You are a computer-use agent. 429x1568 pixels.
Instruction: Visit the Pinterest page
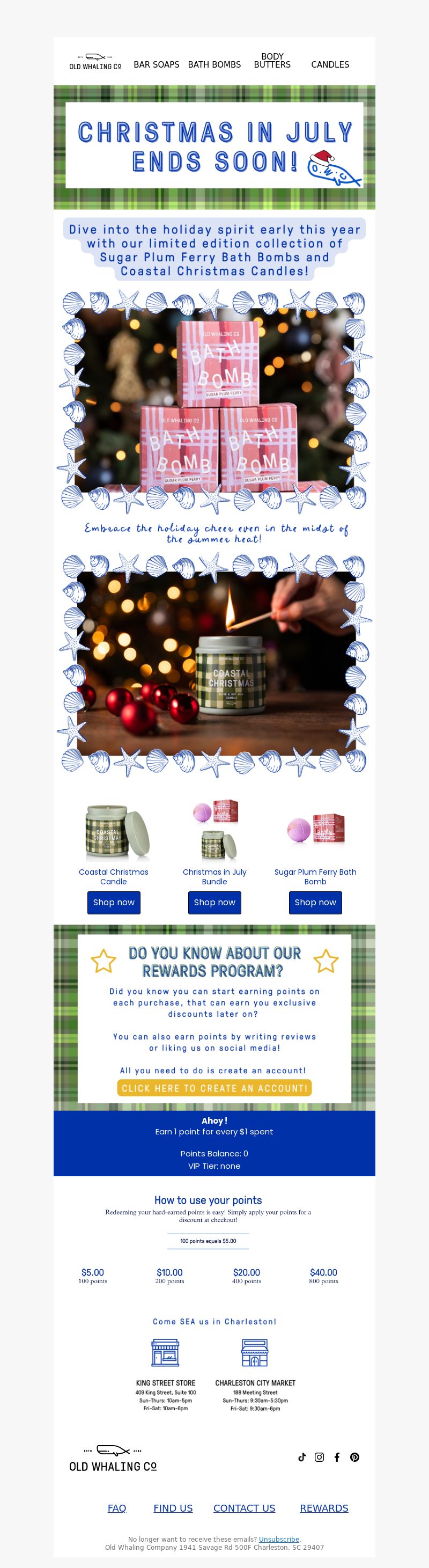click(355, 1456)
